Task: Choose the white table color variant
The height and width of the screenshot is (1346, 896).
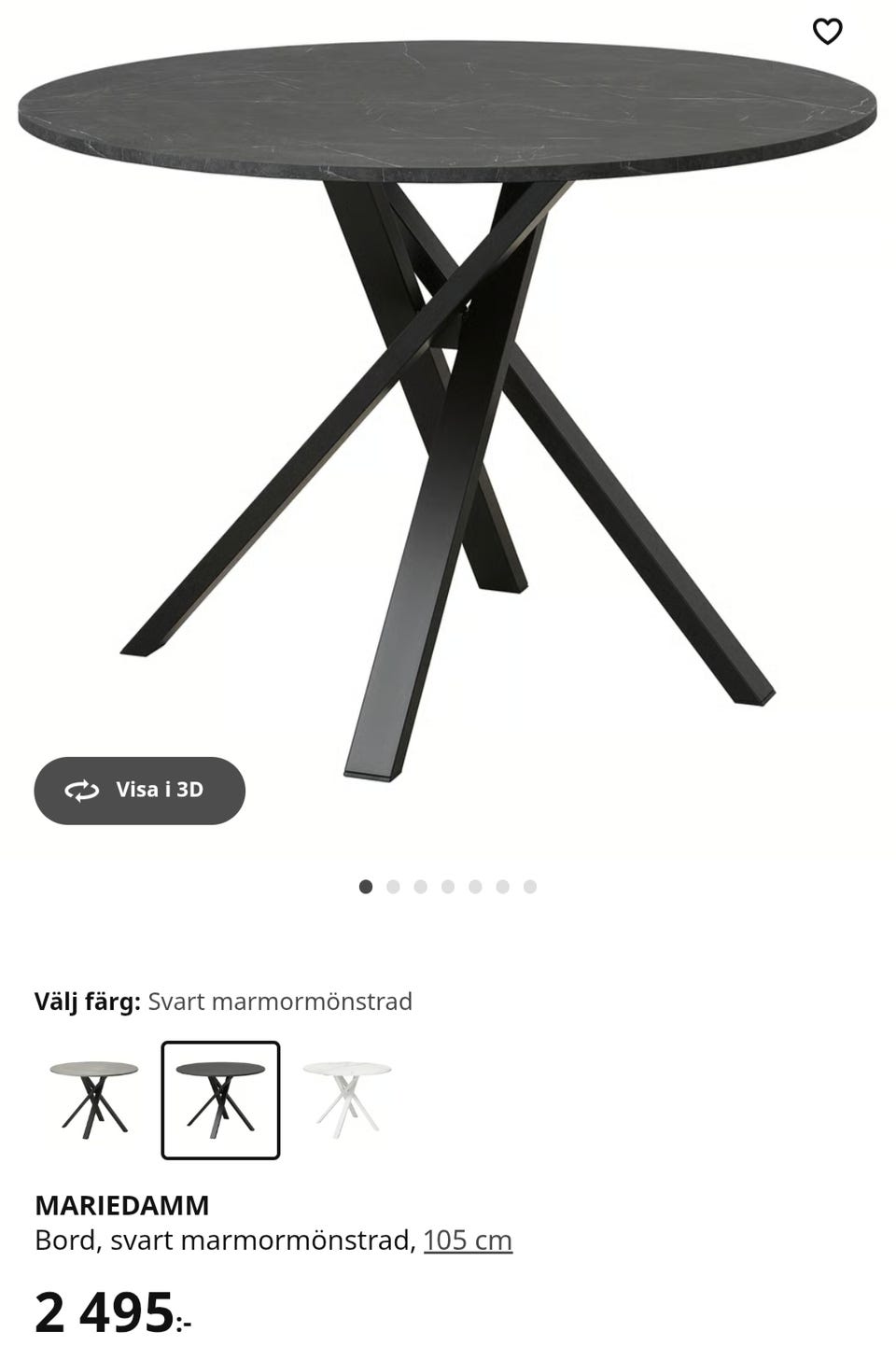Action: click(347, 1100)
